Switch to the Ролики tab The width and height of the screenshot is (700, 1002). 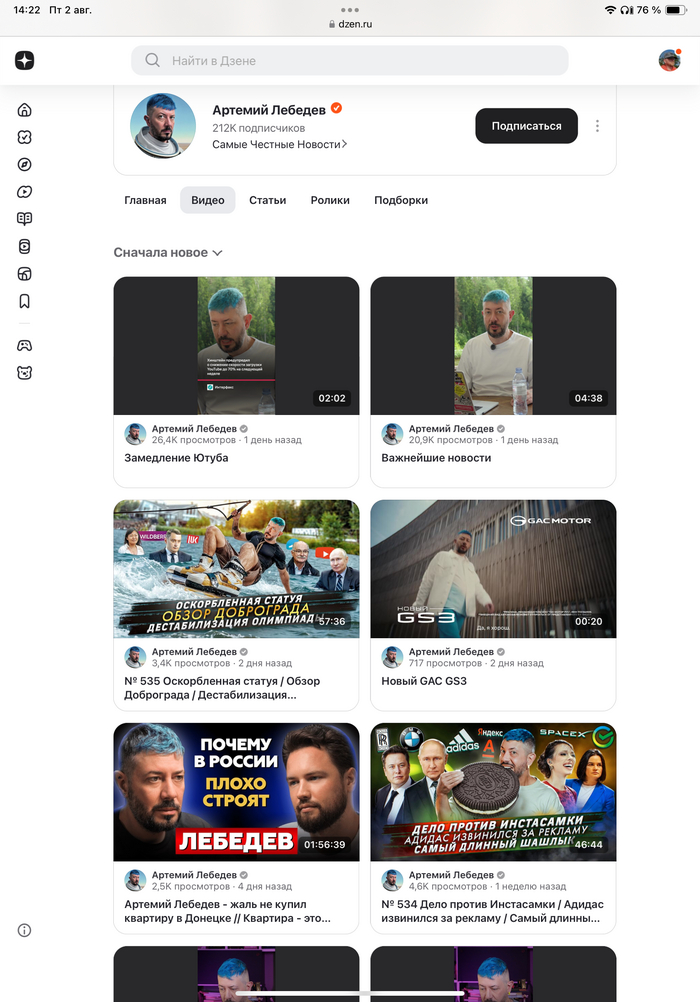pos(330,200)
